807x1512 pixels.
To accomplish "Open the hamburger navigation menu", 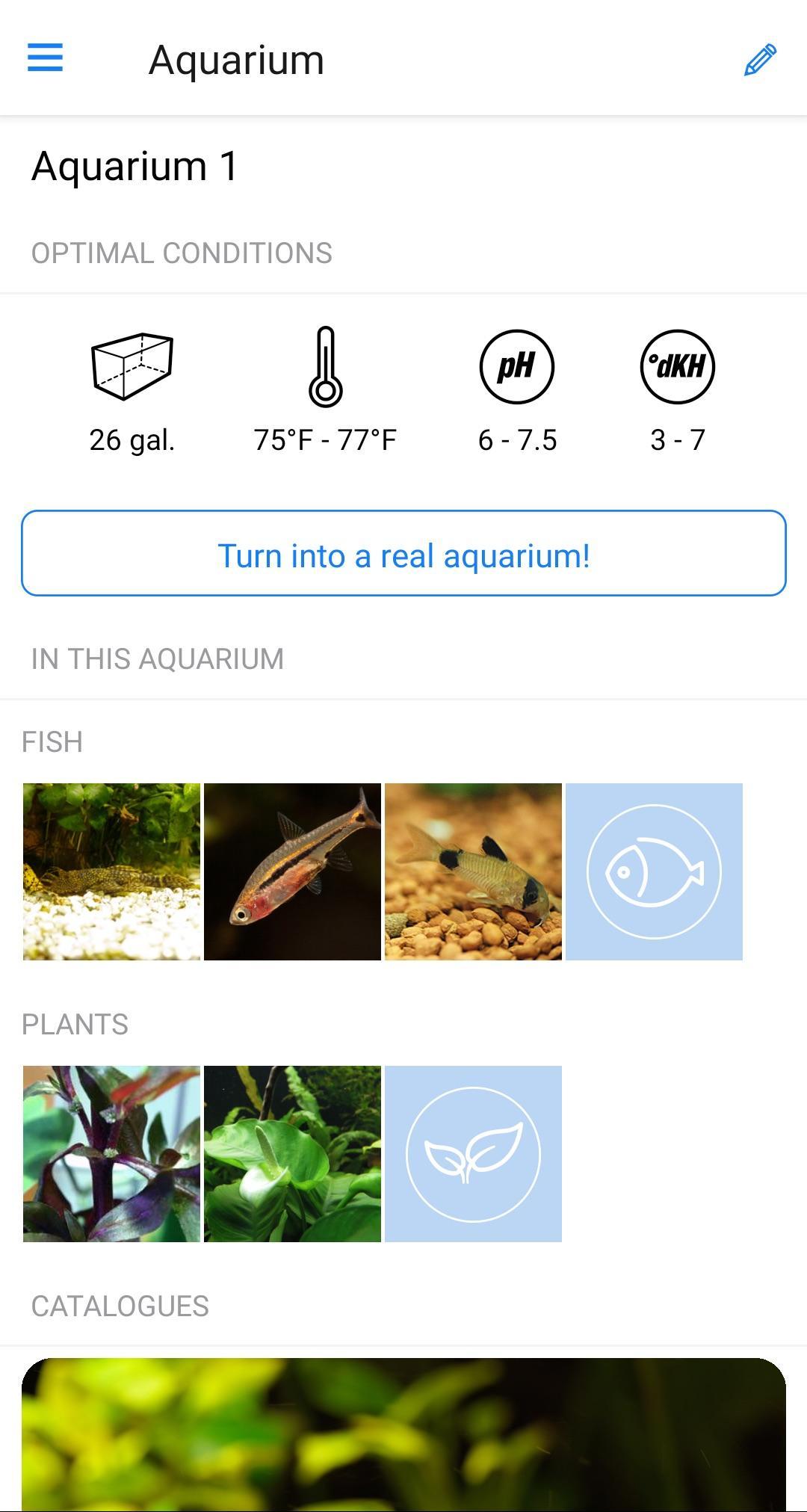I will pos(45,58).
